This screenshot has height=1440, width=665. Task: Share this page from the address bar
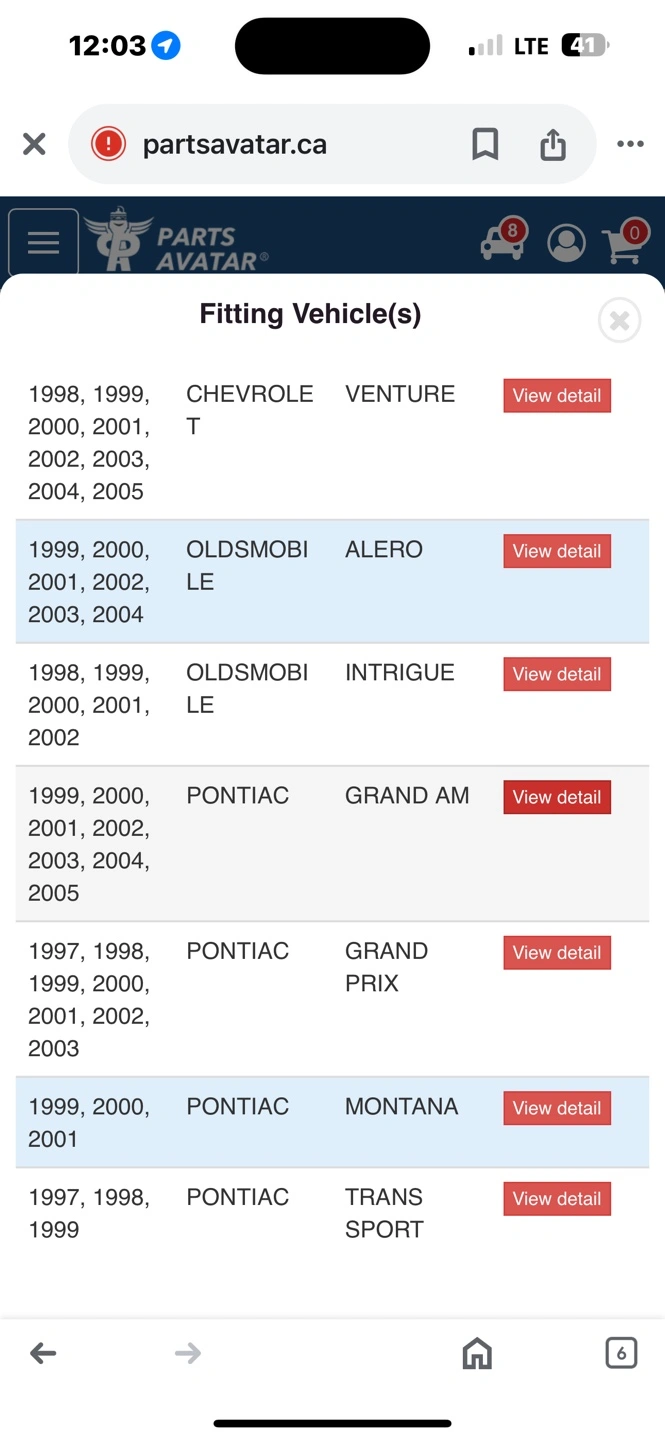point(553,144)
